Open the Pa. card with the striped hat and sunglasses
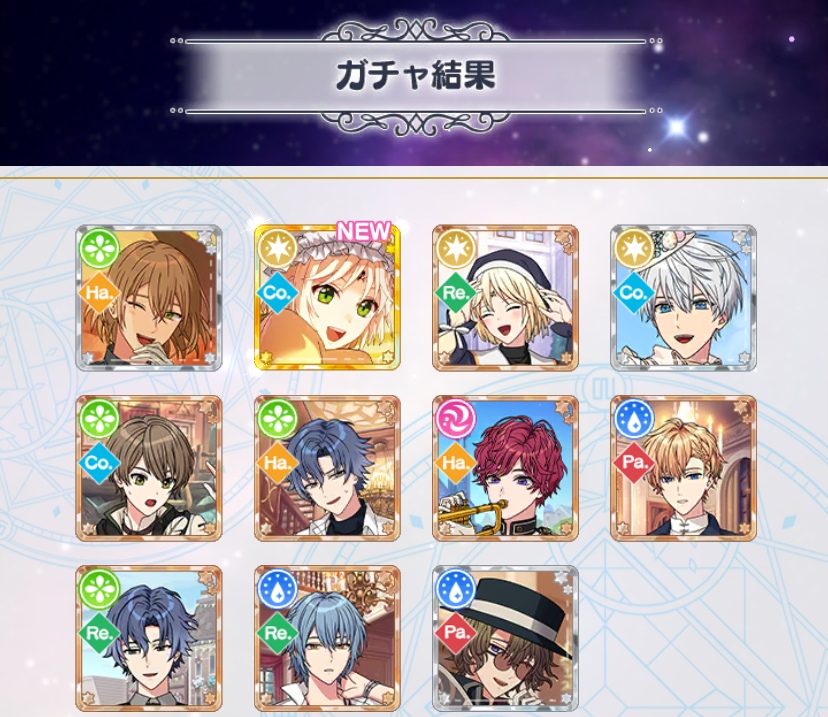 click(x=505, y=638)
